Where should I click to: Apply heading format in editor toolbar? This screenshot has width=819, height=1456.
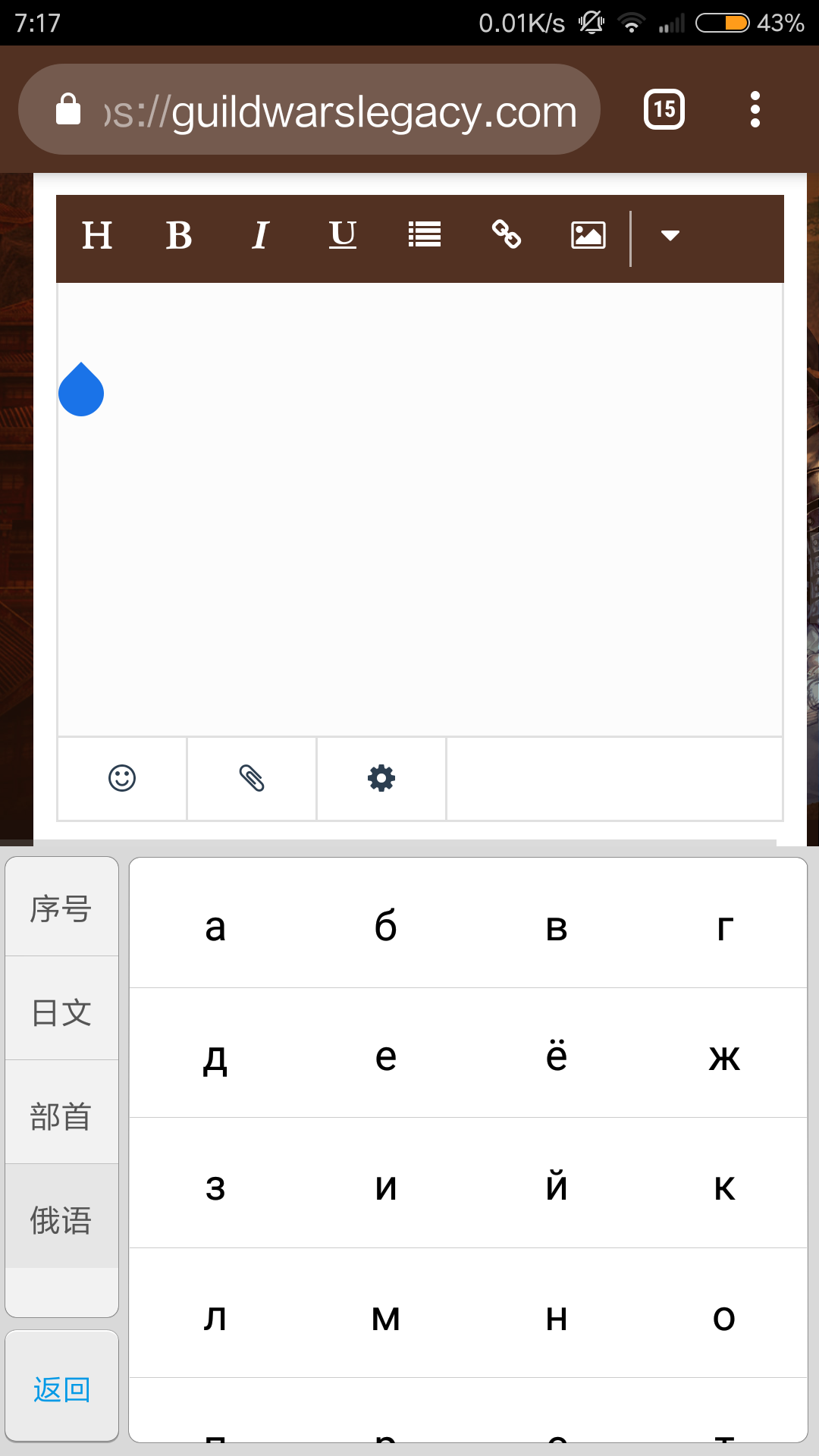pyautogui.click(x=97, y=236)
